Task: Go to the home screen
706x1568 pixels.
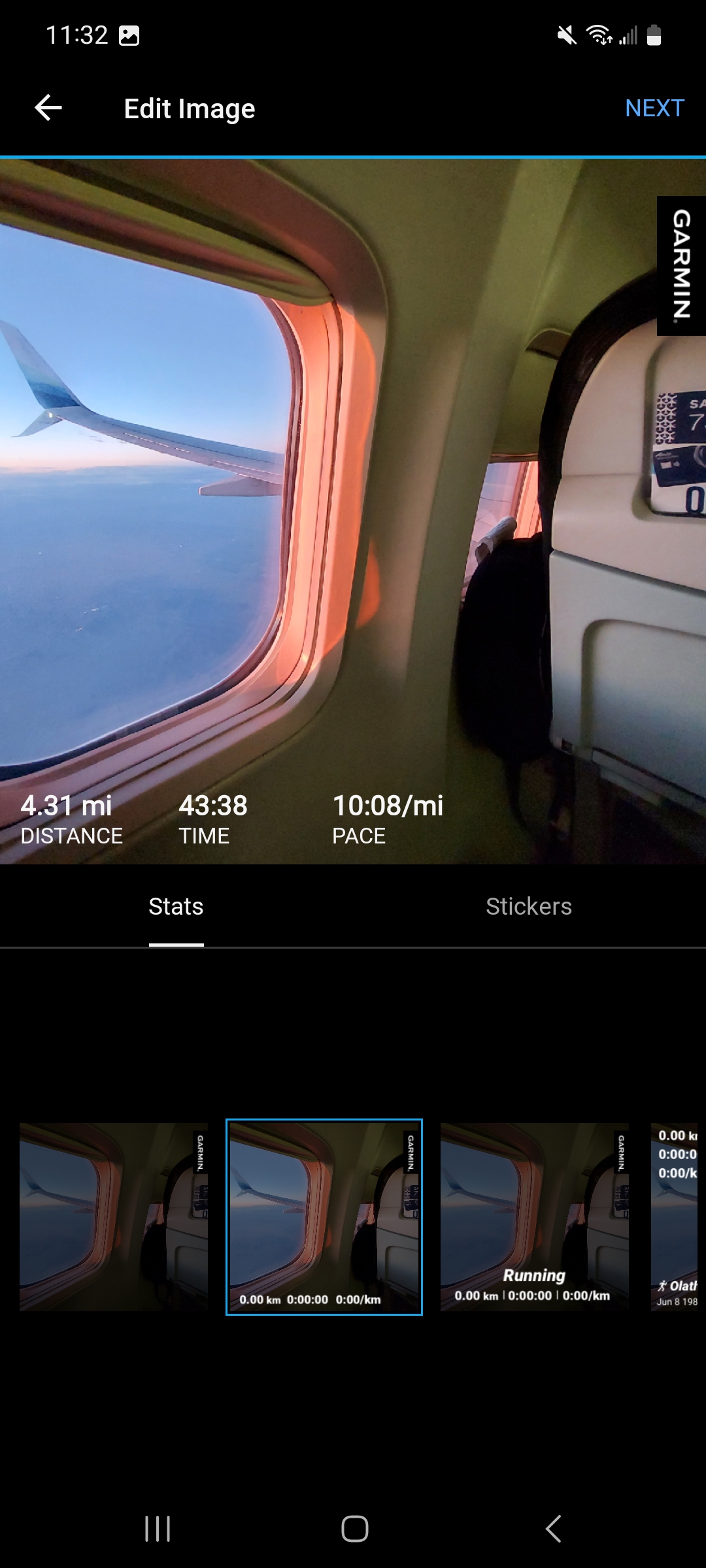Action: tap(354, 1529)
